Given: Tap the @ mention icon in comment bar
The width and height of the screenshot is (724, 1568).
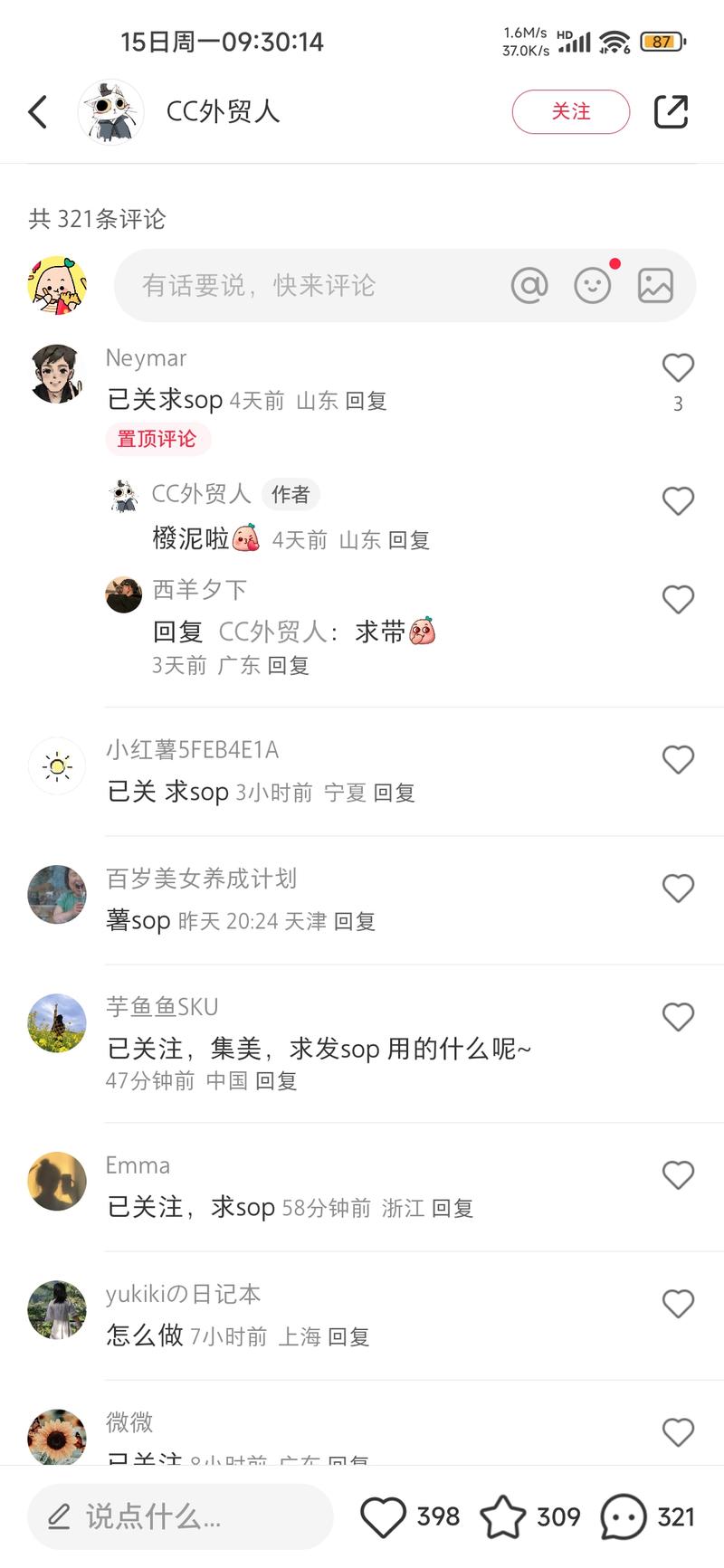Looking at the screenshot, I should point(529,284).
